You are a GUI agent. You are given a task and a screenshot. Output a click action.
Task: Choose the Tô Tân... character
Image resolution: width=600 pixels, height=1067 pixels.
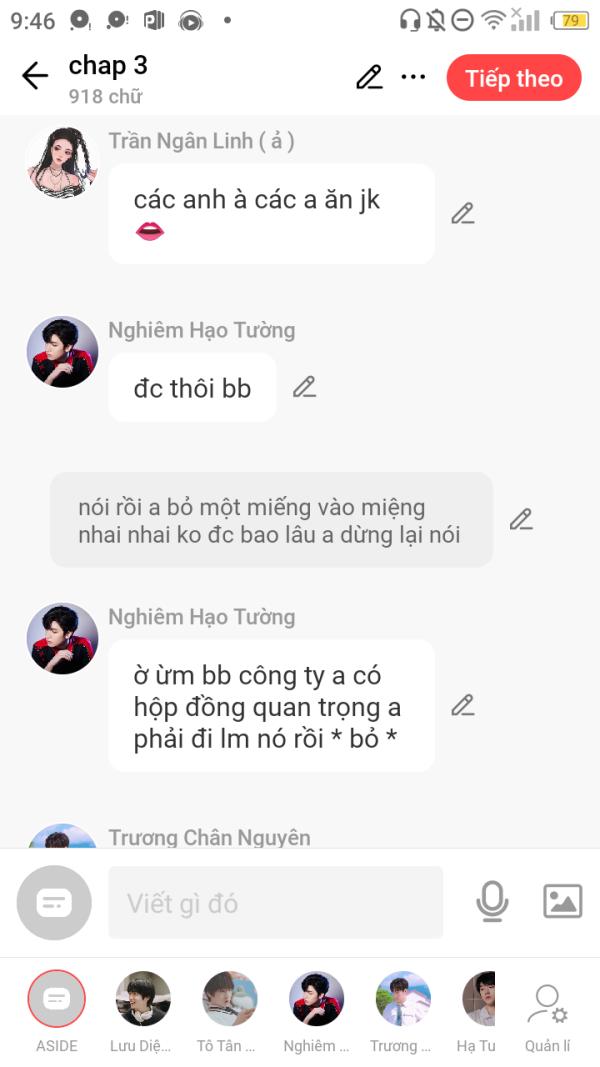pyautogui.click(x=229, y=1011)
